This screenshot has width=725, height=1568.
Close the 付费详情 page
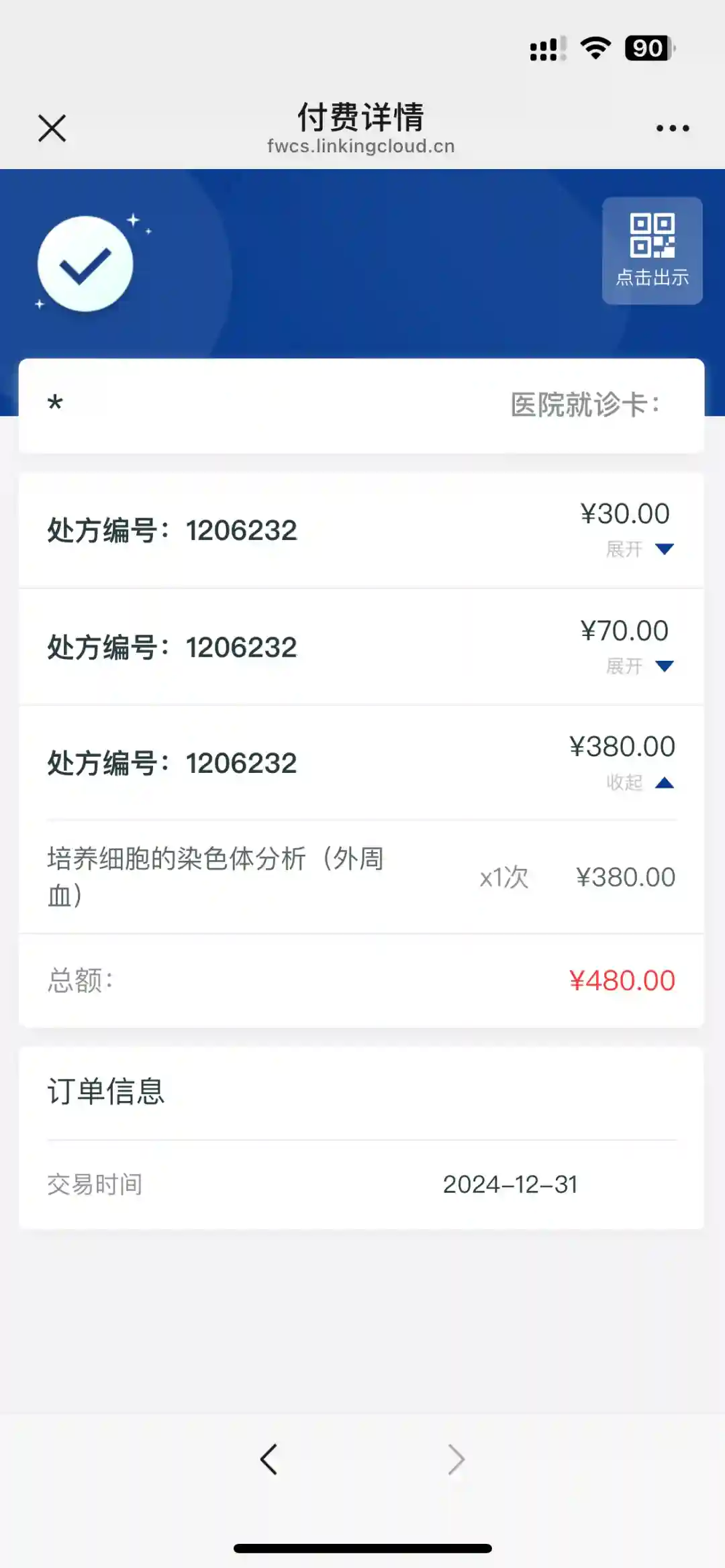click(52, 128)
